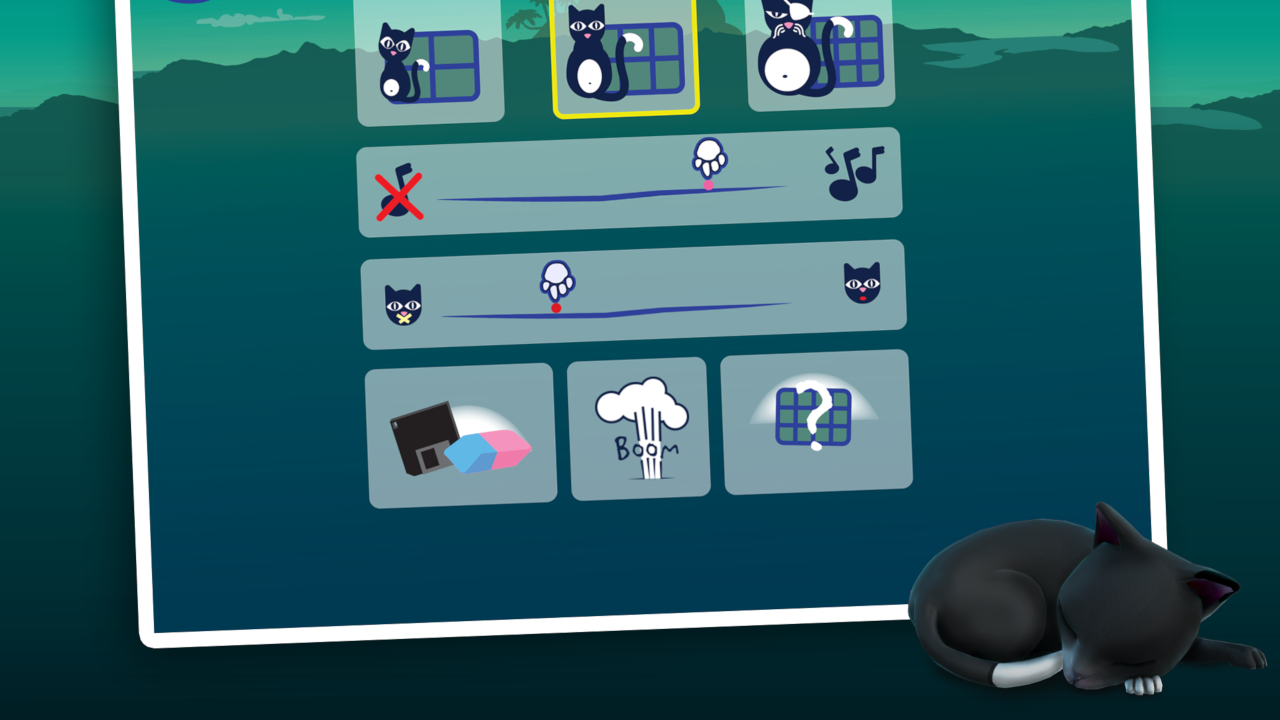Silence cat sounds with muted cat icon
The width and height of the screenshot is (1280, 720).
[404, 304]
